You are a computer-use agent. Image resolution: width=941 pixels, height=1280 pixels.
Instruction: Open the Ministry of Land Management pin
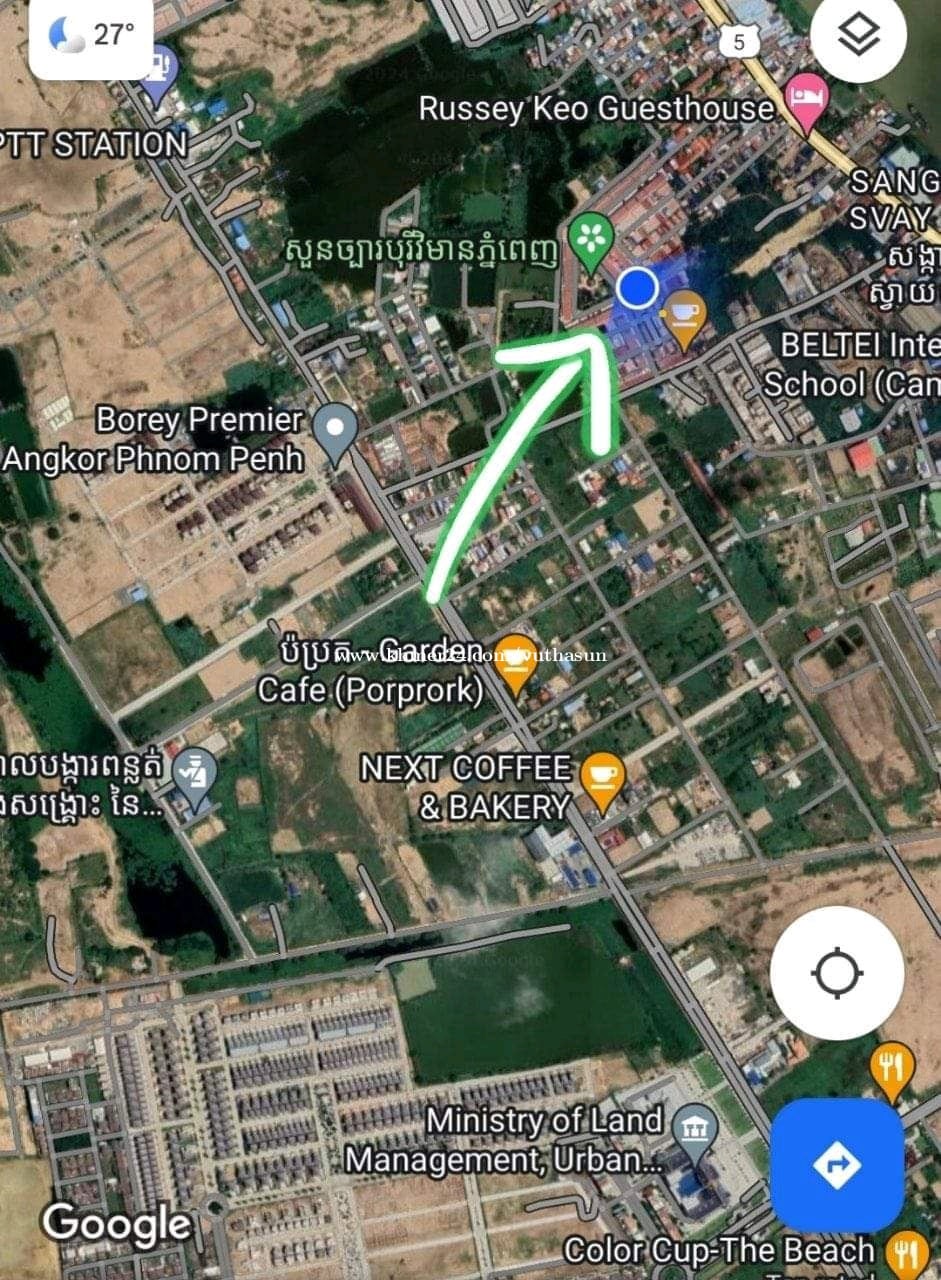tap(693, 1129)
